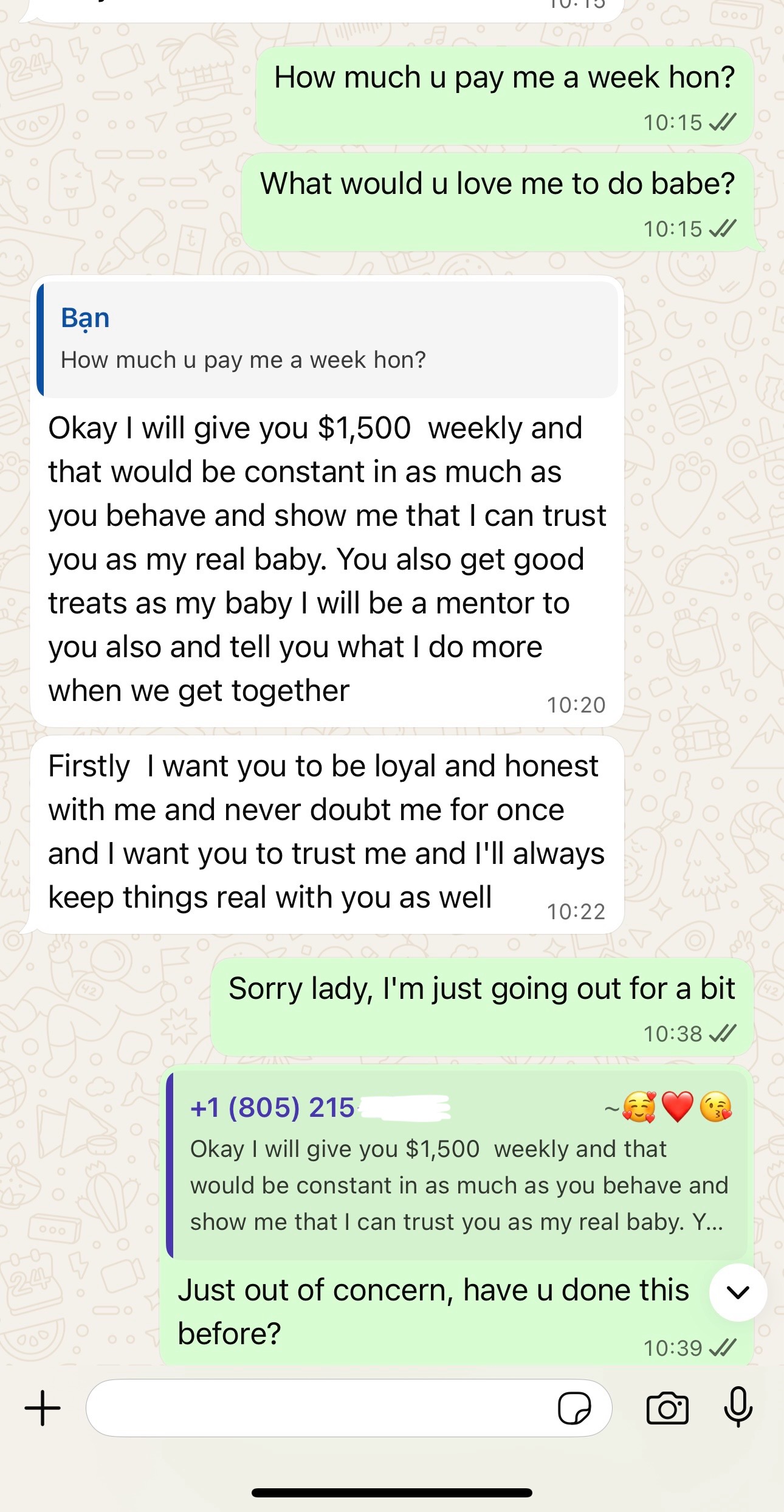Tap the quoted +1 (805) 215 reply preview
This screenshot has width=784, height=1512.
(459, 1164)
